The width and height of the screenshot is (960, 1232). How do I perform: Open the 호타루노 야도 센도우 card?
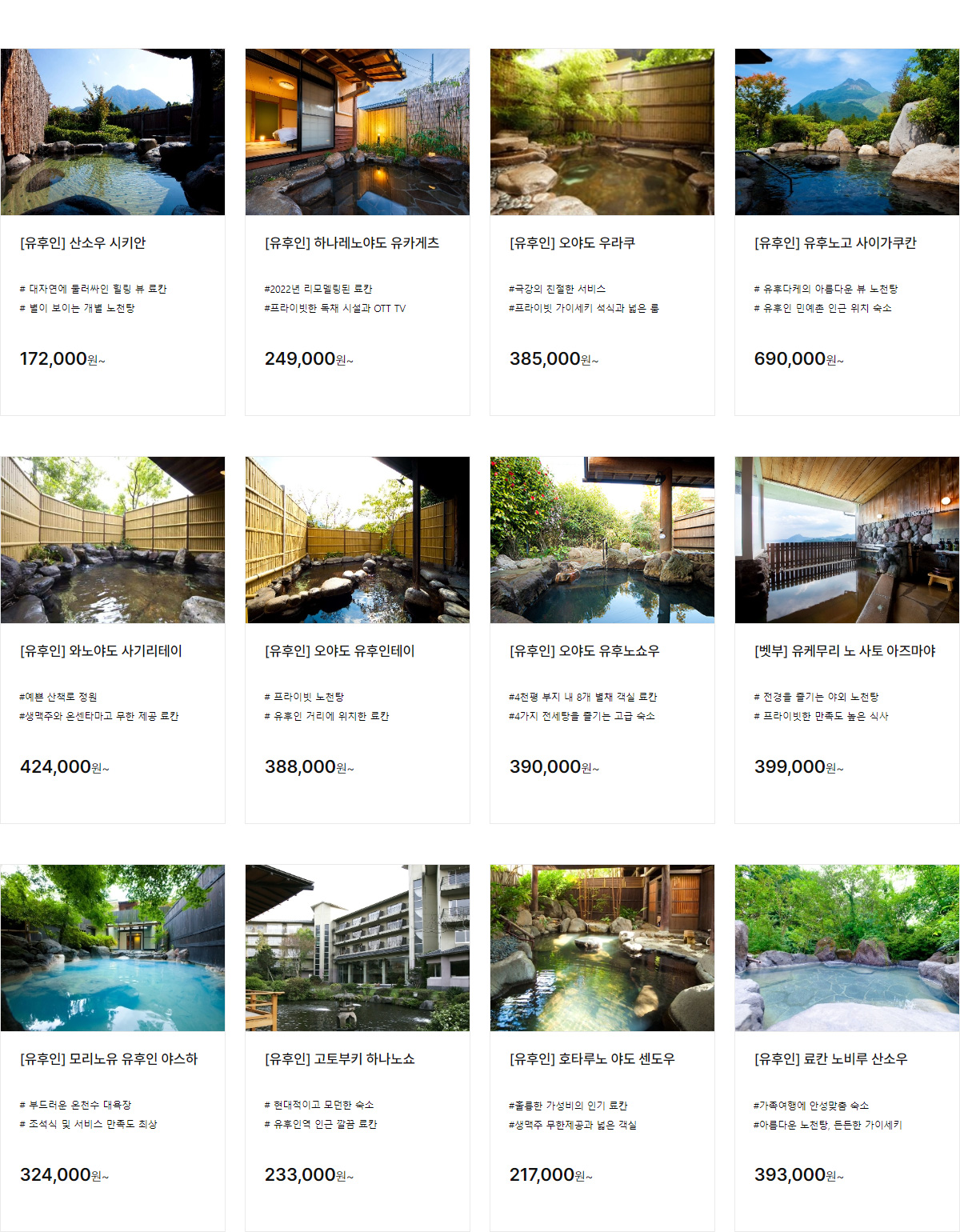pyautogui.click(x=593, y=1059)
